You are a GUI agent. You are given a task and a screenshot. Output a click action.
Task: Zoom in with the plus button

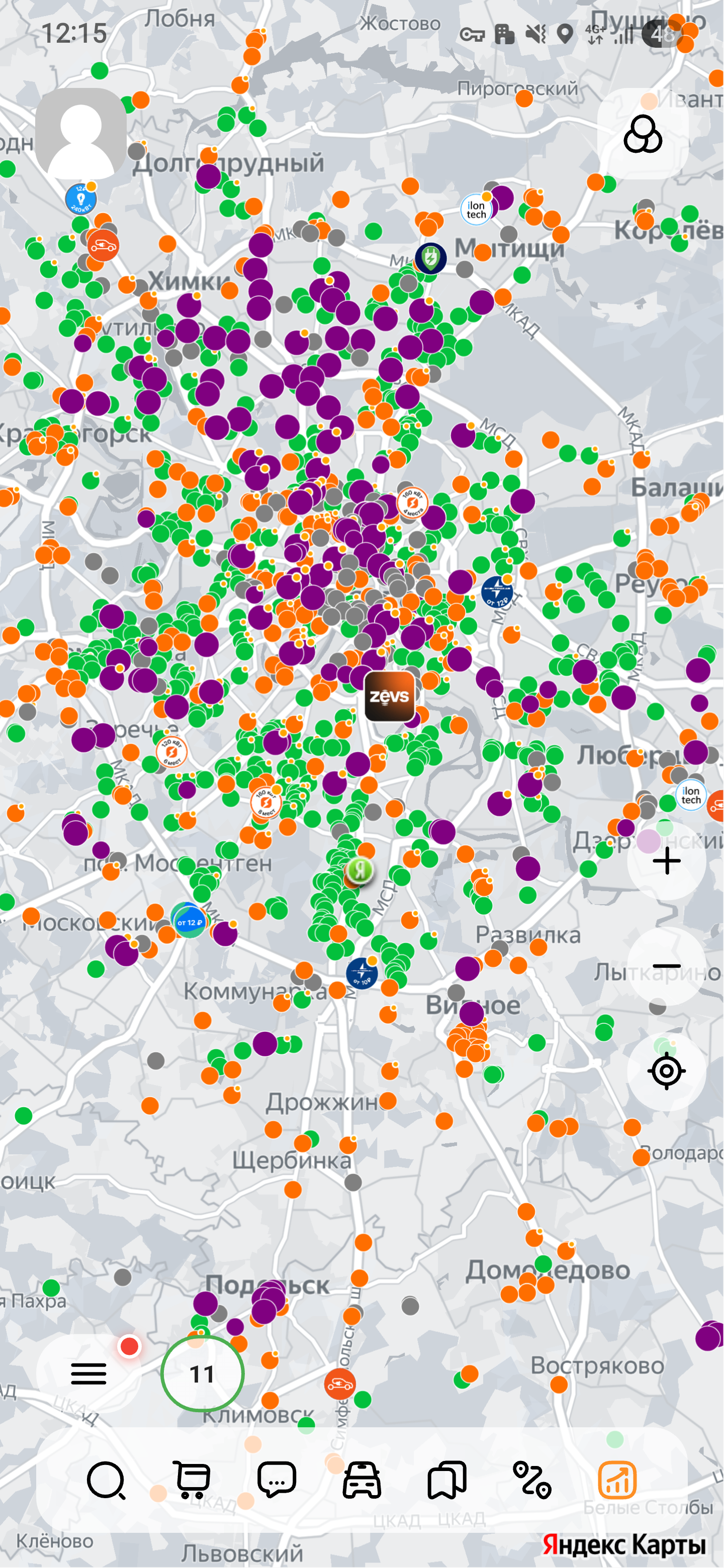pos(666,861)
